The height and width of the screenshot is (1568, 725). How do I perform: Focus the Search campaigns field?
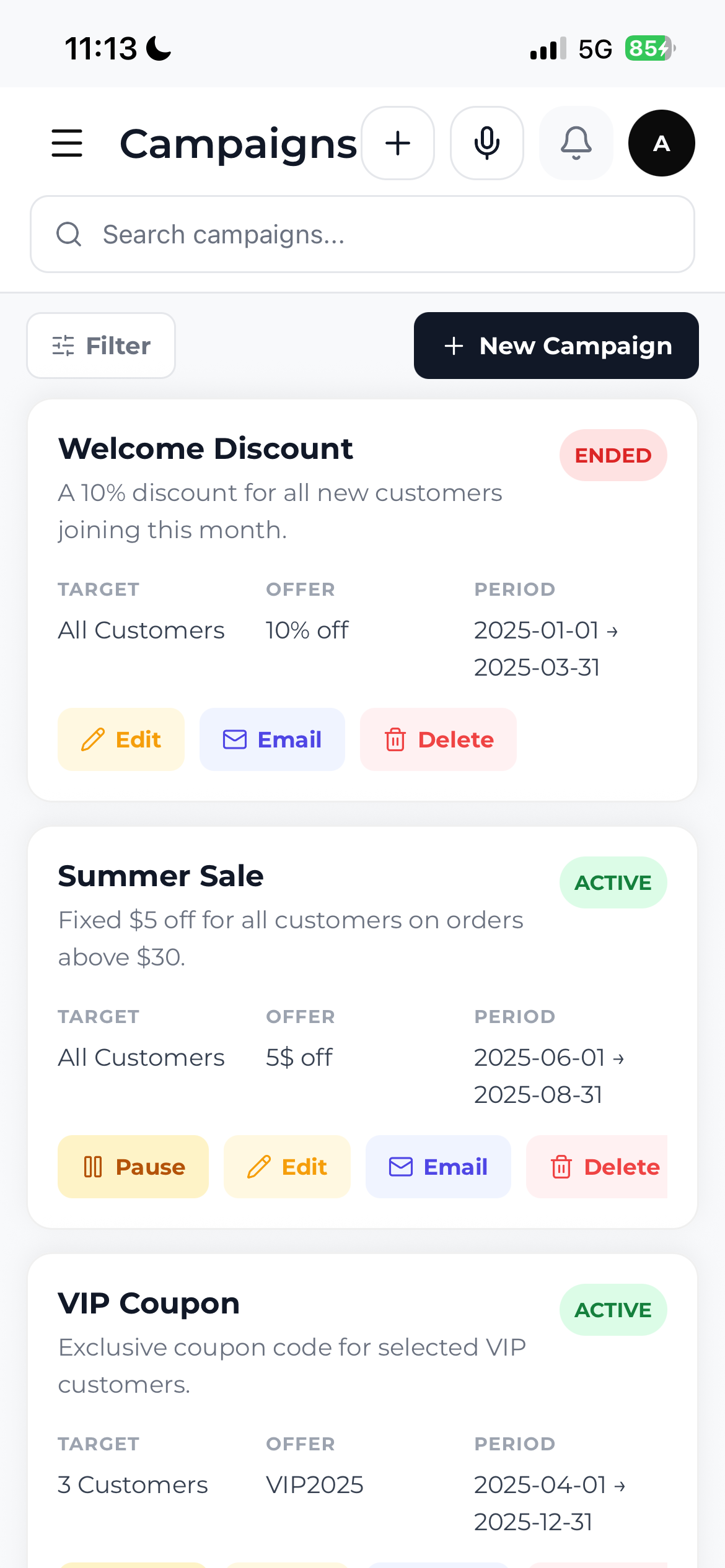362,235
